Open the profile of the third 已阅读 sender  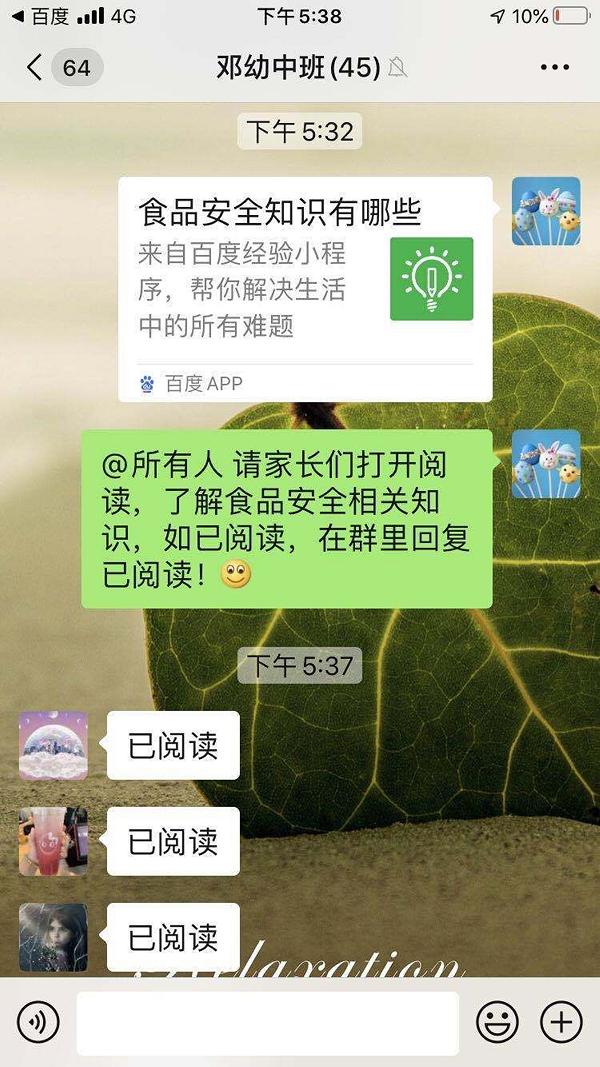tap(53, 938)
